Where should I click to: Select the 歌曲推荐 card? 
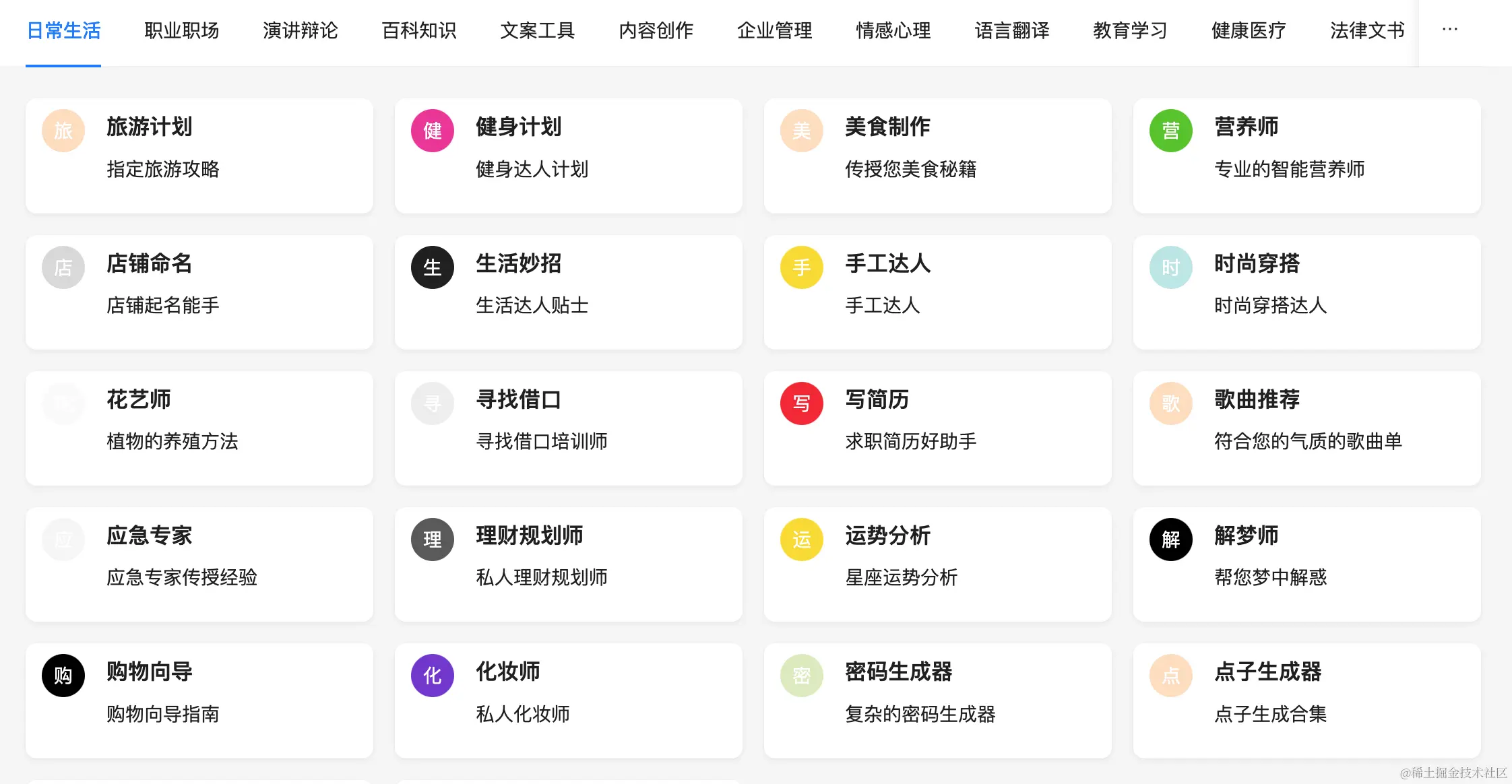[x=1306, y=428]
